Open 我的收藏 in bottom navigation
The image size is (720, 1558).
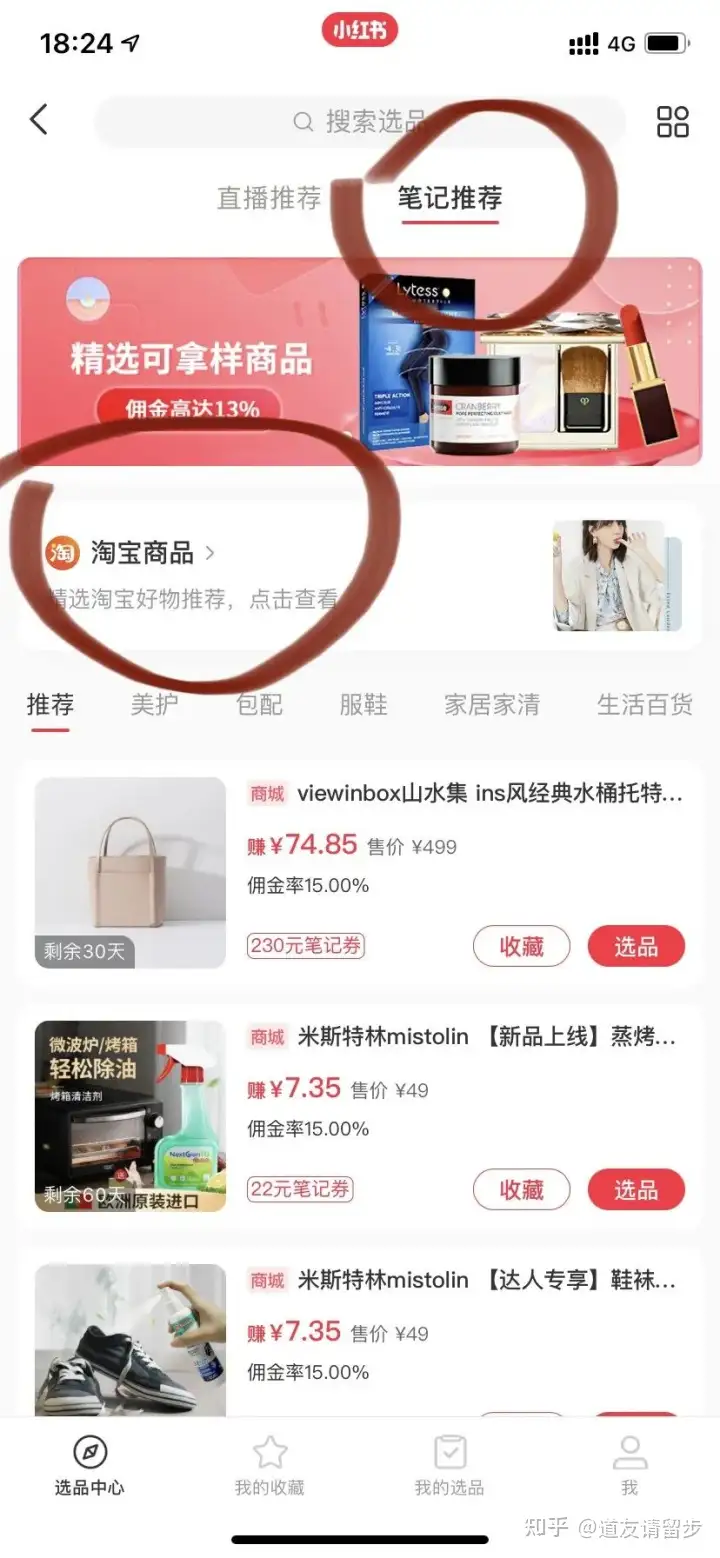tap(270, 1466)
